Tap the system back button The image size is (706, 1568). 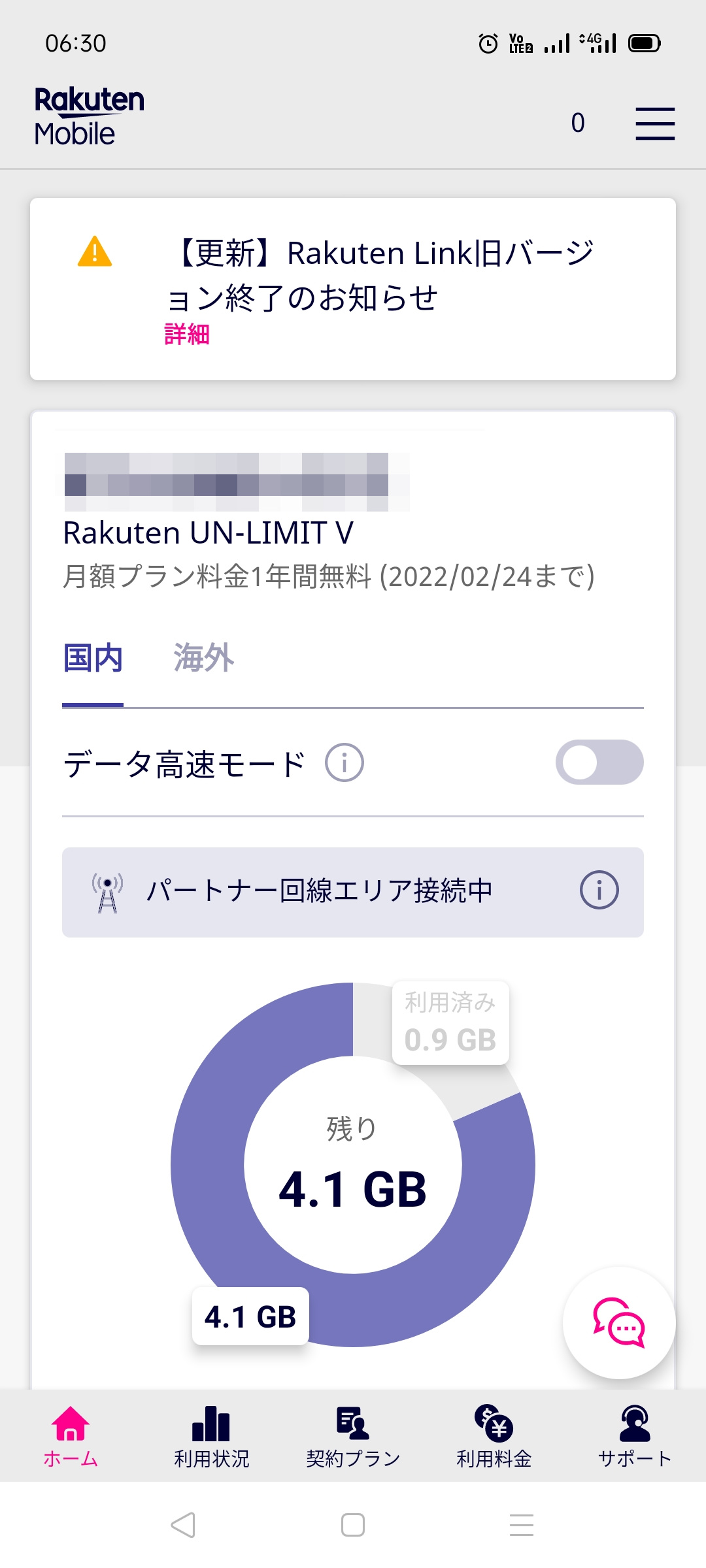click(183, 1525)
